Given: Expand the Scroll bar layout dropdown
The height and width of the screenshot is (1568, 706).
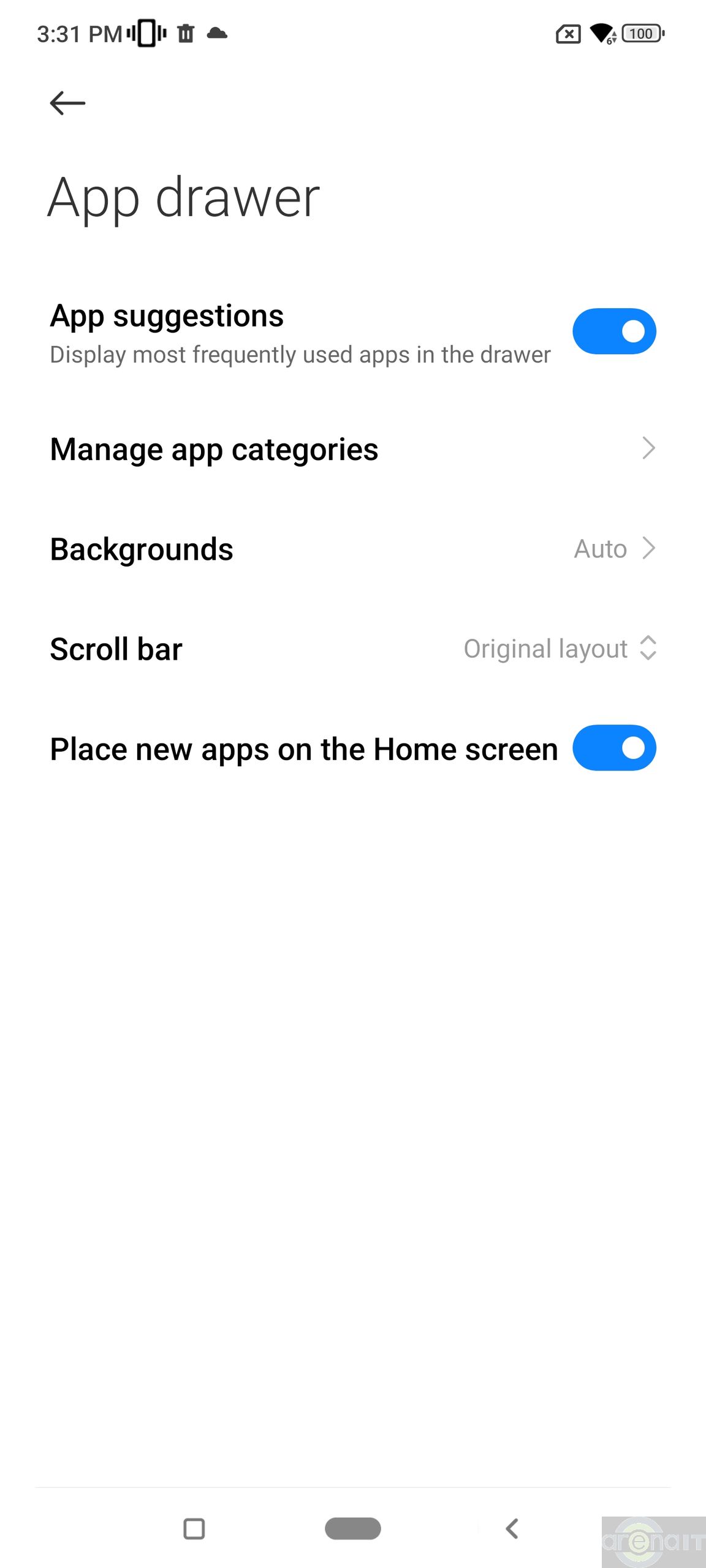Looking at the screenshot, I should pyautogui.click(x=560, y=649).
